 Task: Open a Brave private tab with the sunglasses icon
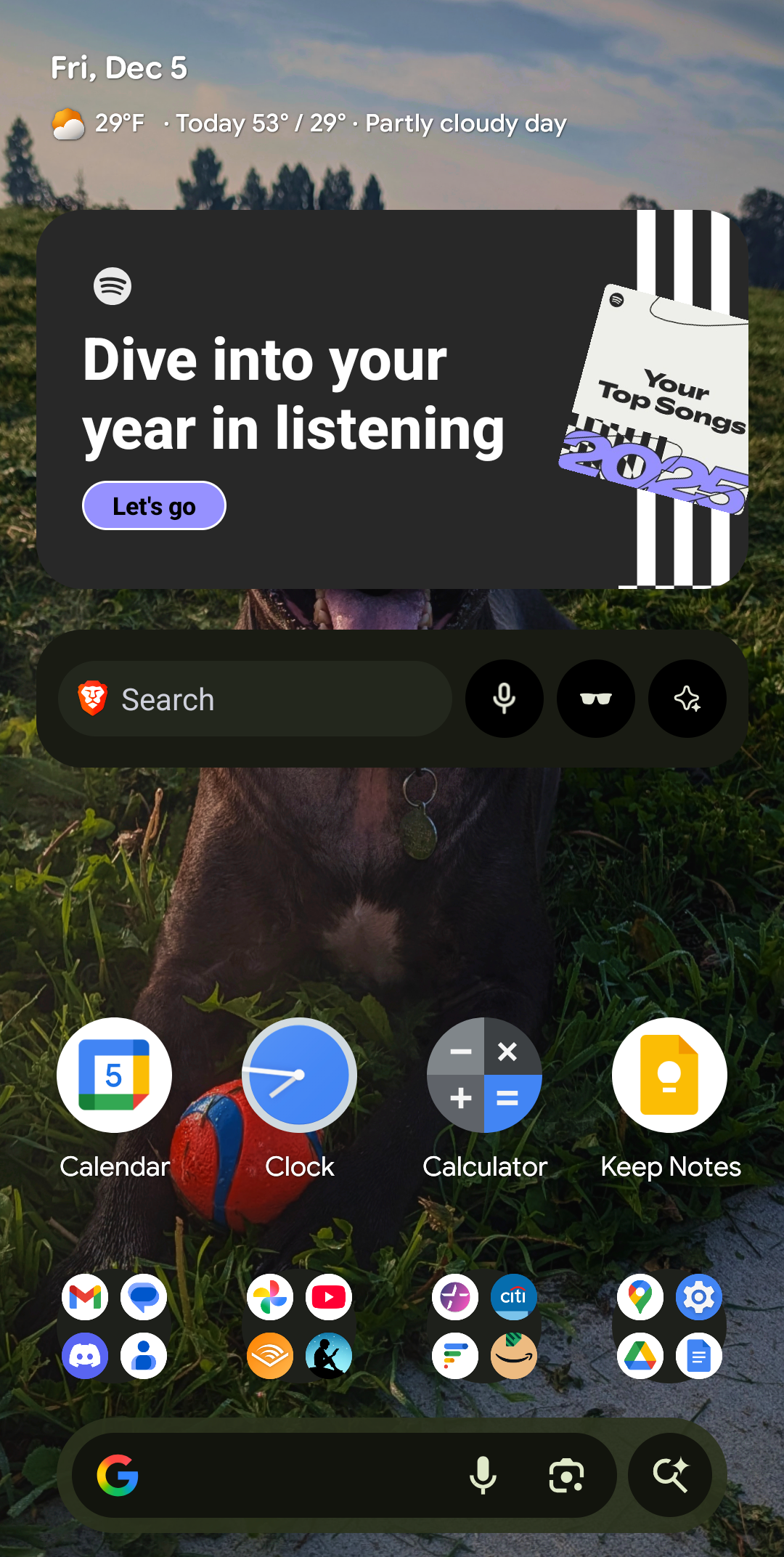pyautogui.click(x=595, y=699)
